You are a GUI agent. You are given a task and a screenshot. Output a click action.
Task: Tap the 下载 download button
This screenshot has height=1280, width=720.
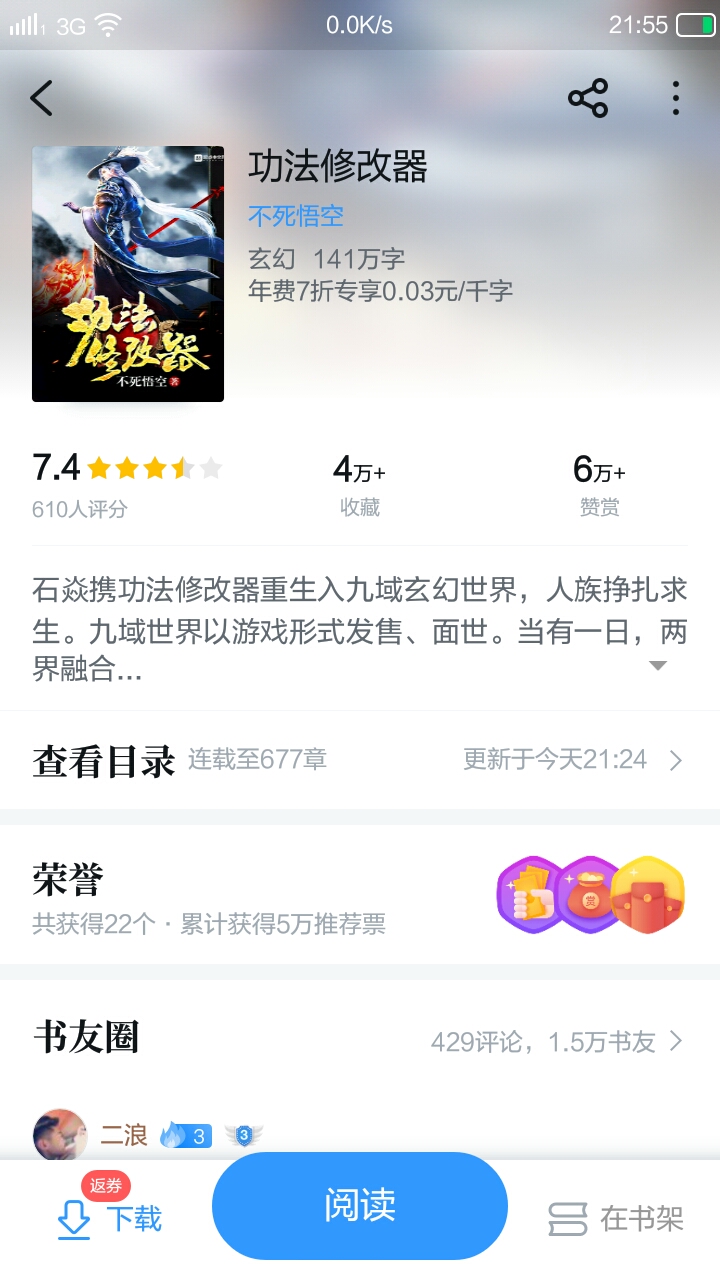tap(110, 1218)
